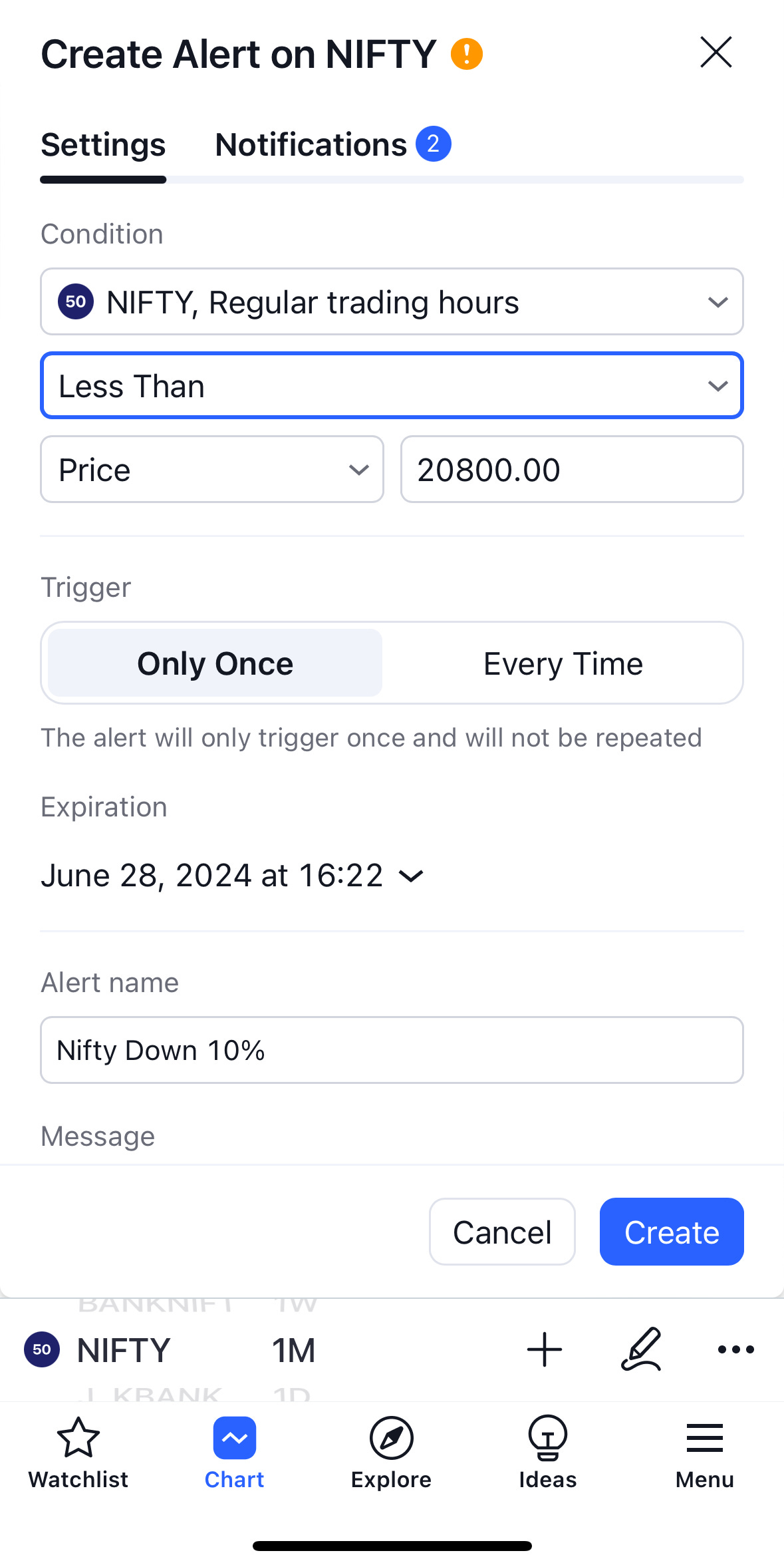Viewport: 784px width, 1567px height.
Task: Switch to the Explore tab
Action: click(392, 1453)
